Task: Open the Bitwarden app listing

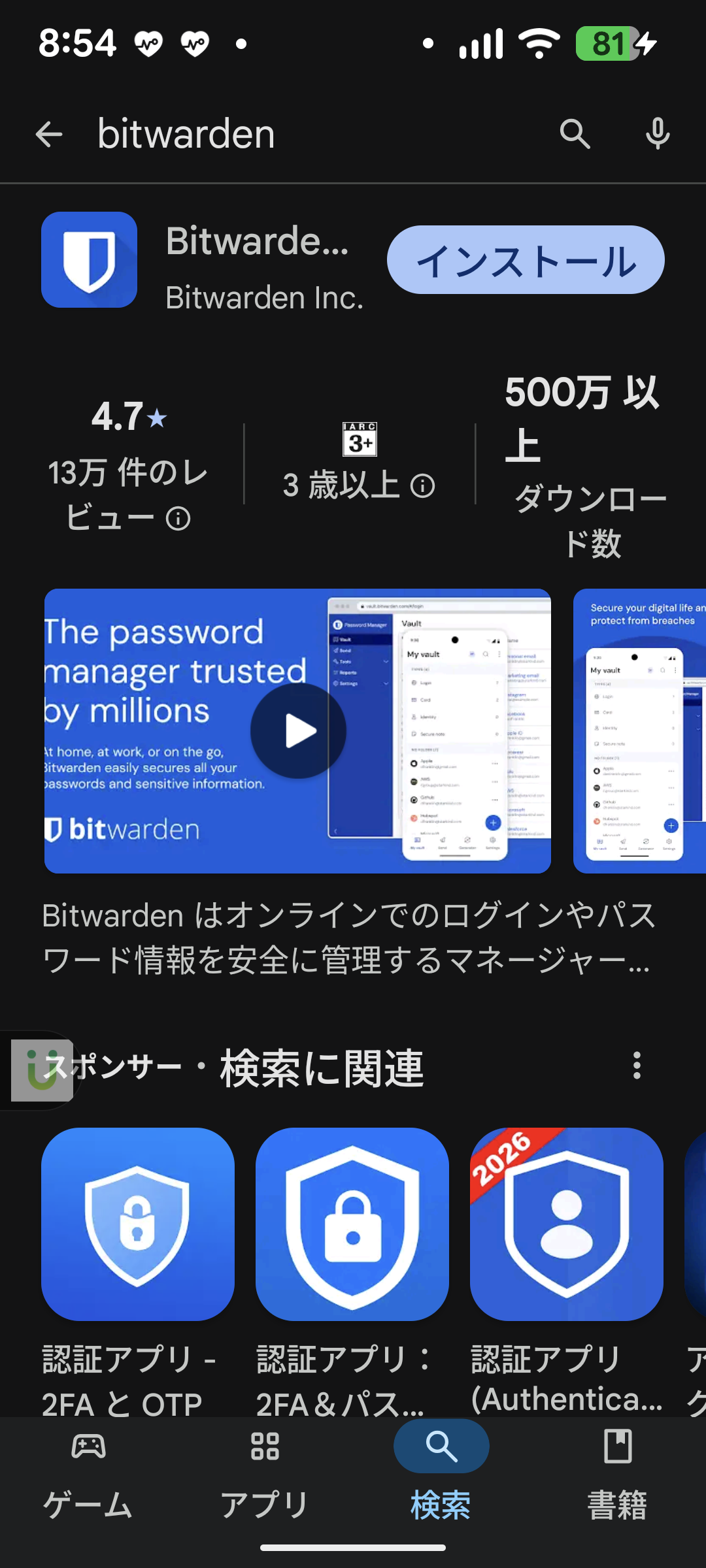Action: [257, 261]
